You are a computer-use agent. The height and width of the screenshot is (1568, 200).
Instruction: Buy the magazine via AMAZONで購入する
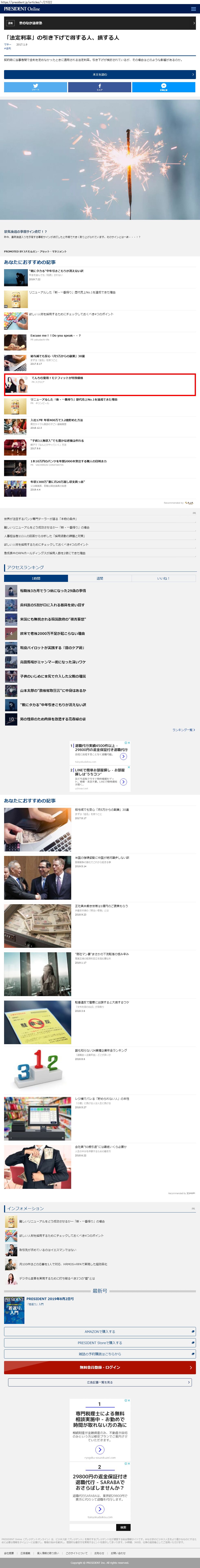pyautogui.click(x=100, y=1331)
